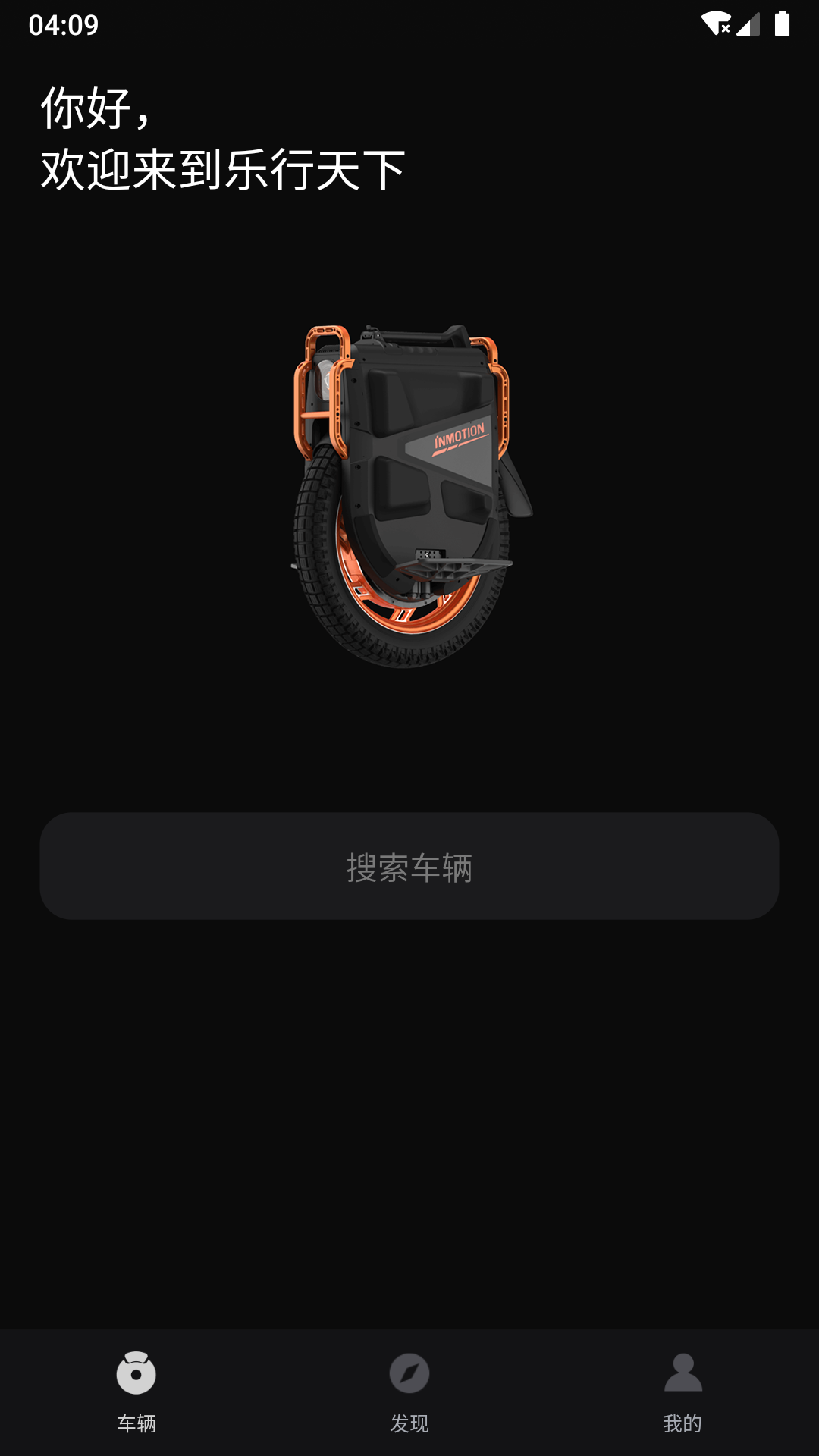Toggle to the 发现 discover section
Screen dimensions: 819x1456
coord(409,1395)
